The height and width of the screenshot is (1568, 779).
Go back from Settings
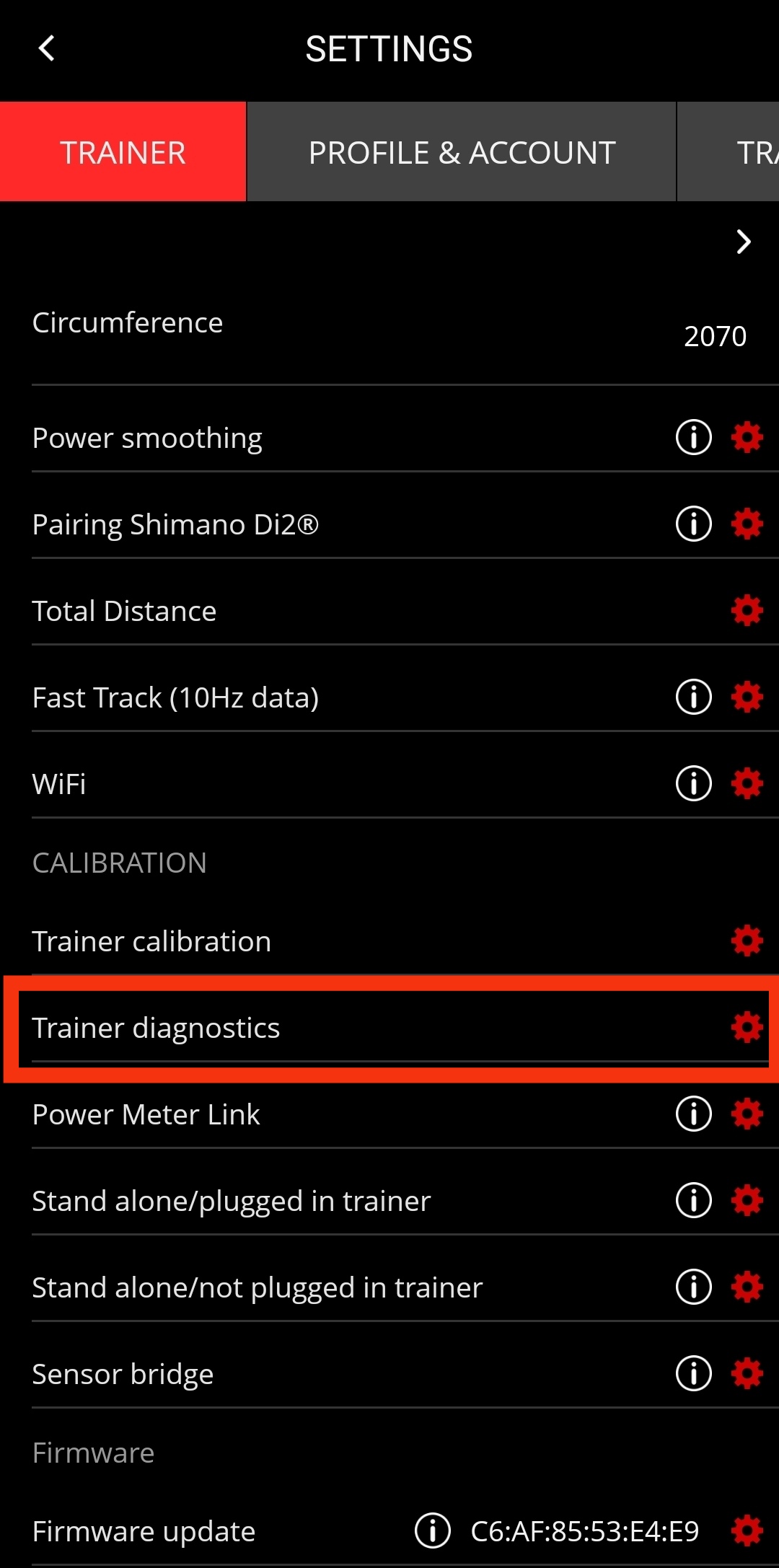[47, 49]
